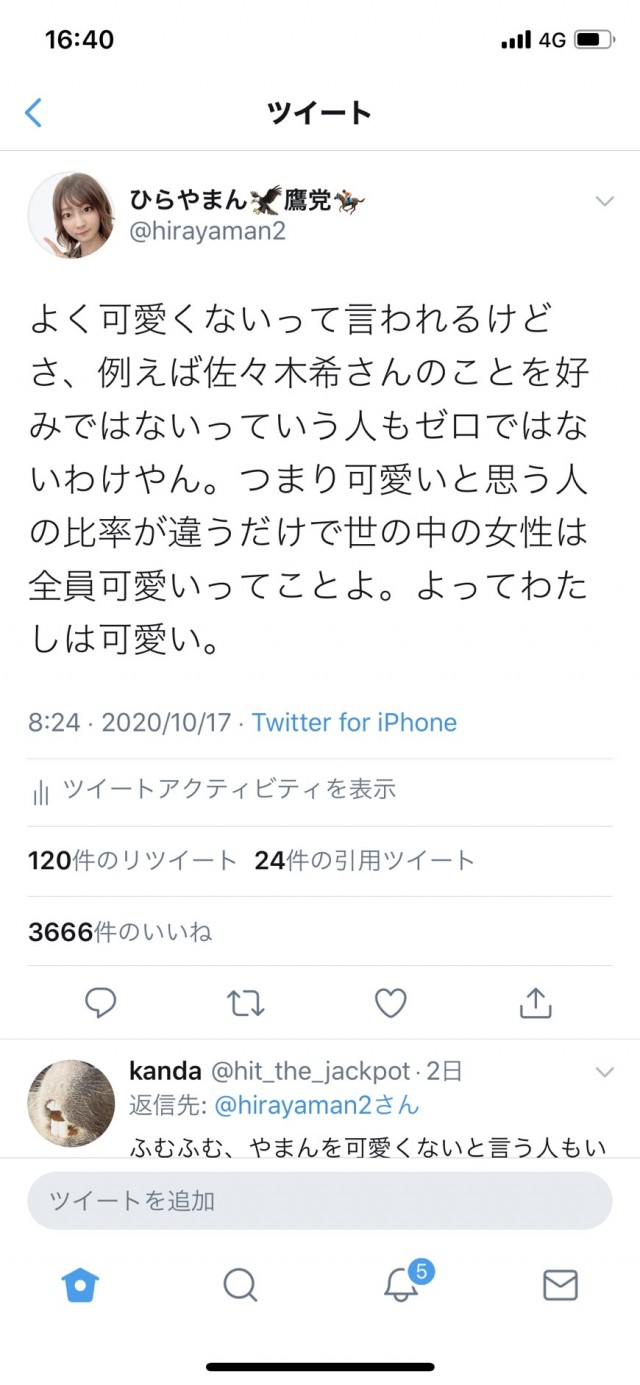Reply to ひらやまん's tweet
The height and width of the screenshot is (1385, 640).
(x=100, y=1002)
